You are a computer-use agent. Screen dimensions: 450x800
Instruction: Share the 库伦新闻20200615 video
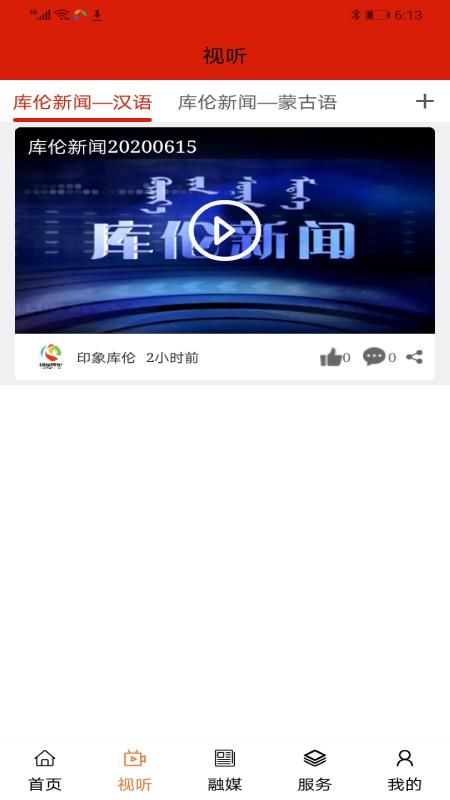(x=414, y=357)
